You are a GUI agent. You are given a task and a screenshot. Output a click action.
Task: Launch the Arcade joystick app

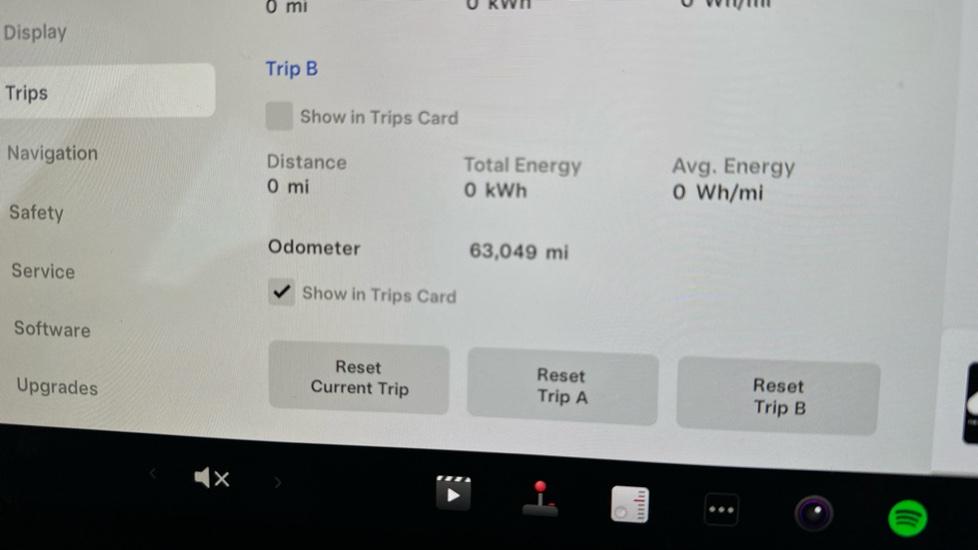[x=540, y=499]
